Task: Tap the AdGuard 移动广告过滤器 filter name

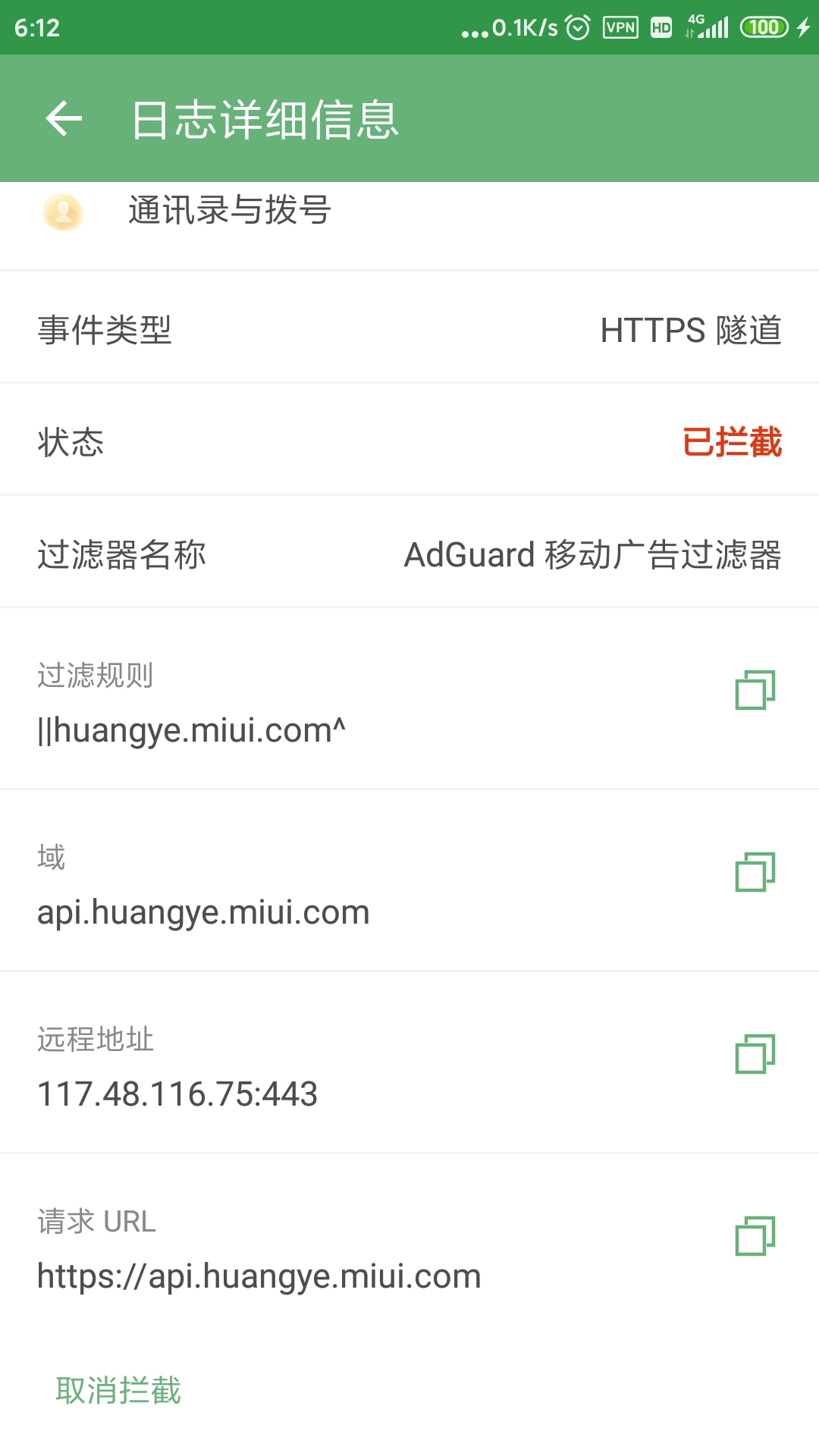Action: pyautogui.click(x=595, y=554)
